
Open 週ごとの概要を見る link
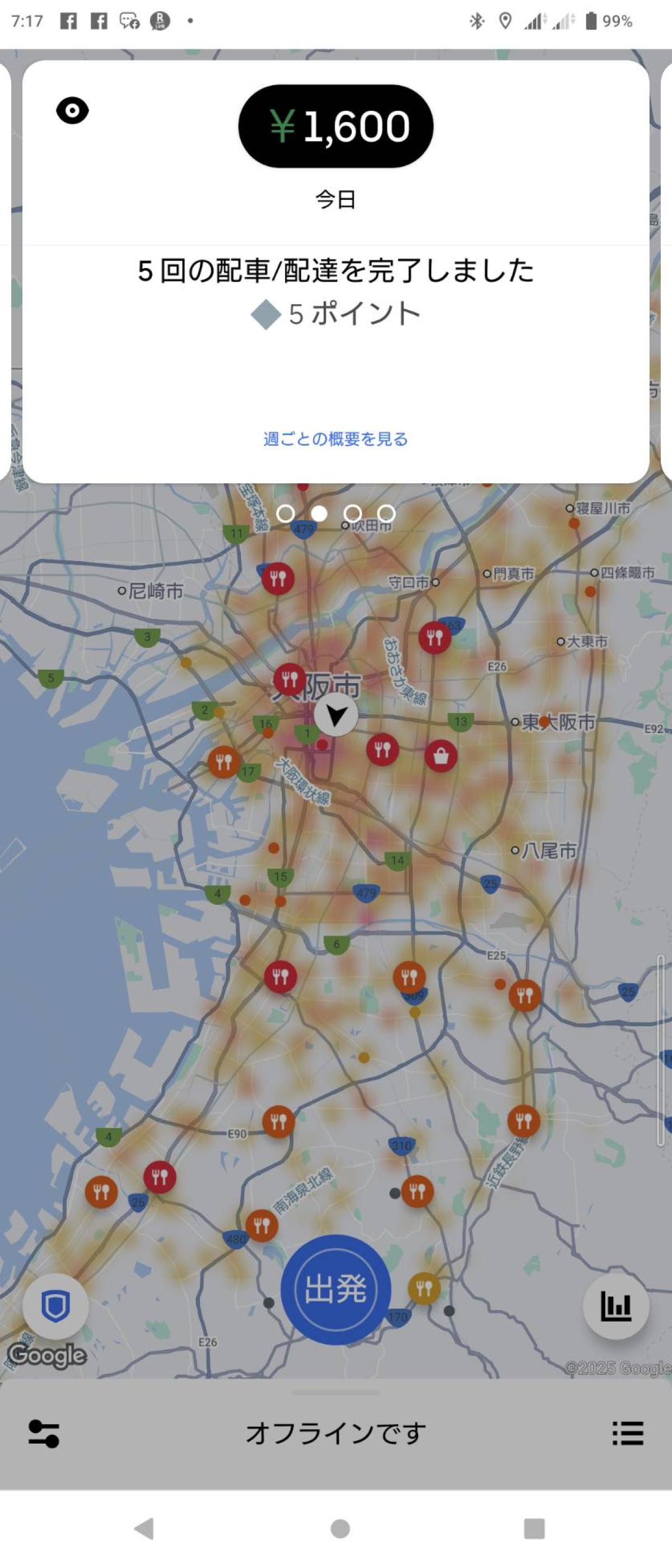(335, 439)
